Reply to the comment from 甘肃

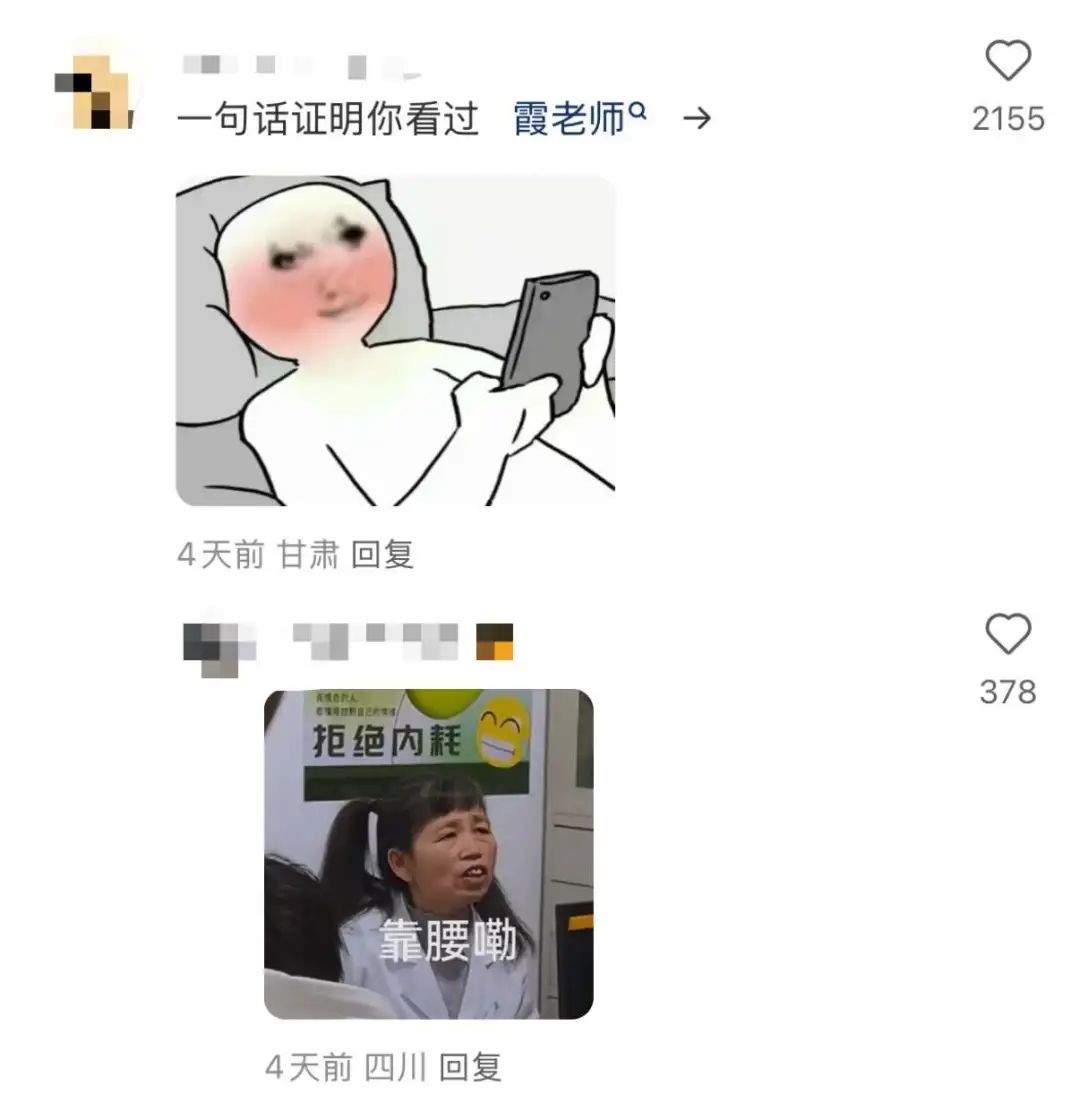pos(382,554)
